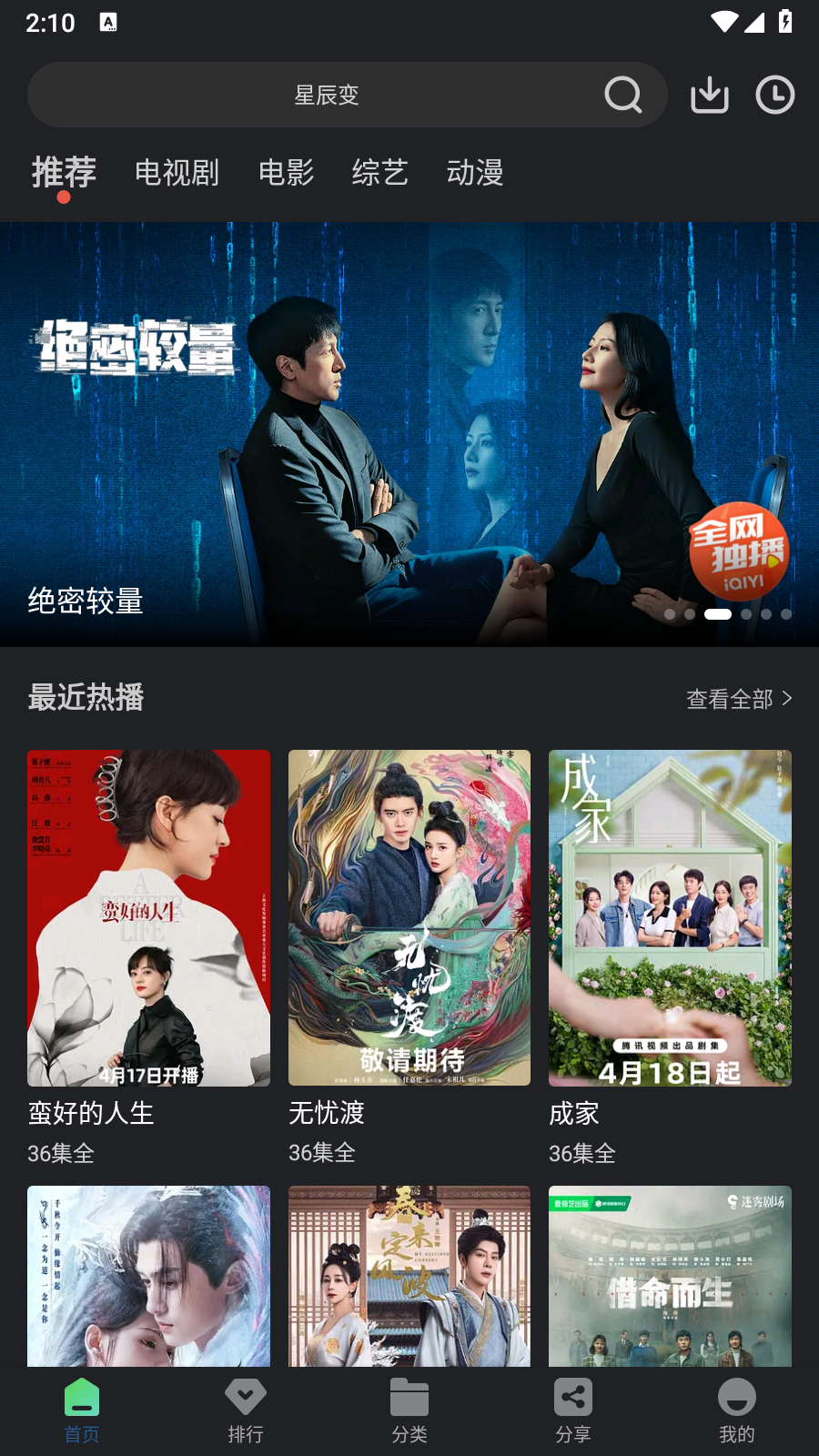This screenshot has width=819, height=1456.
Task: Expand 查看全部 with its chevron arrow
Action: point(739,699)
